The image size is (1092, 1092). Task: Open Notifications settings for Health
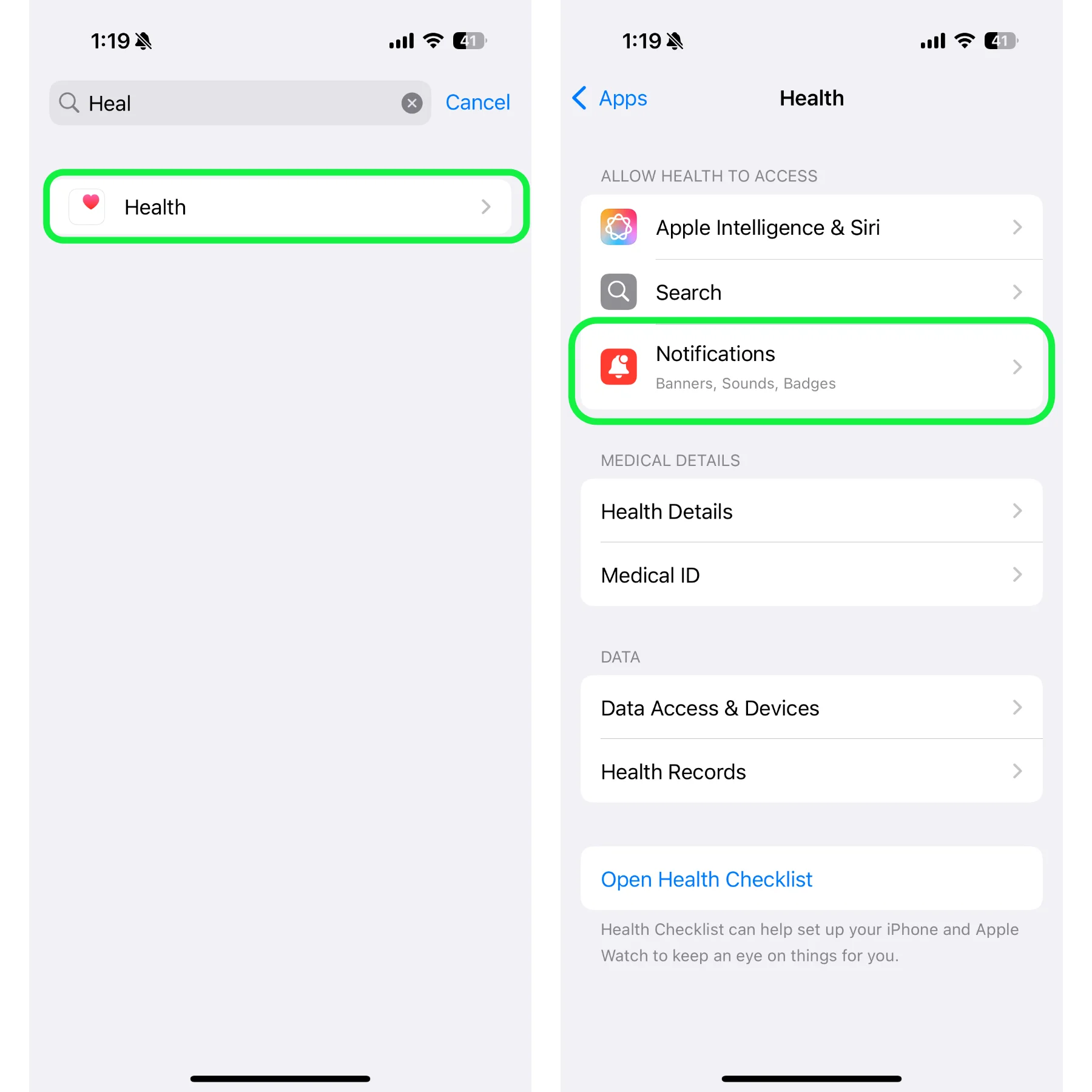point(811,368)
